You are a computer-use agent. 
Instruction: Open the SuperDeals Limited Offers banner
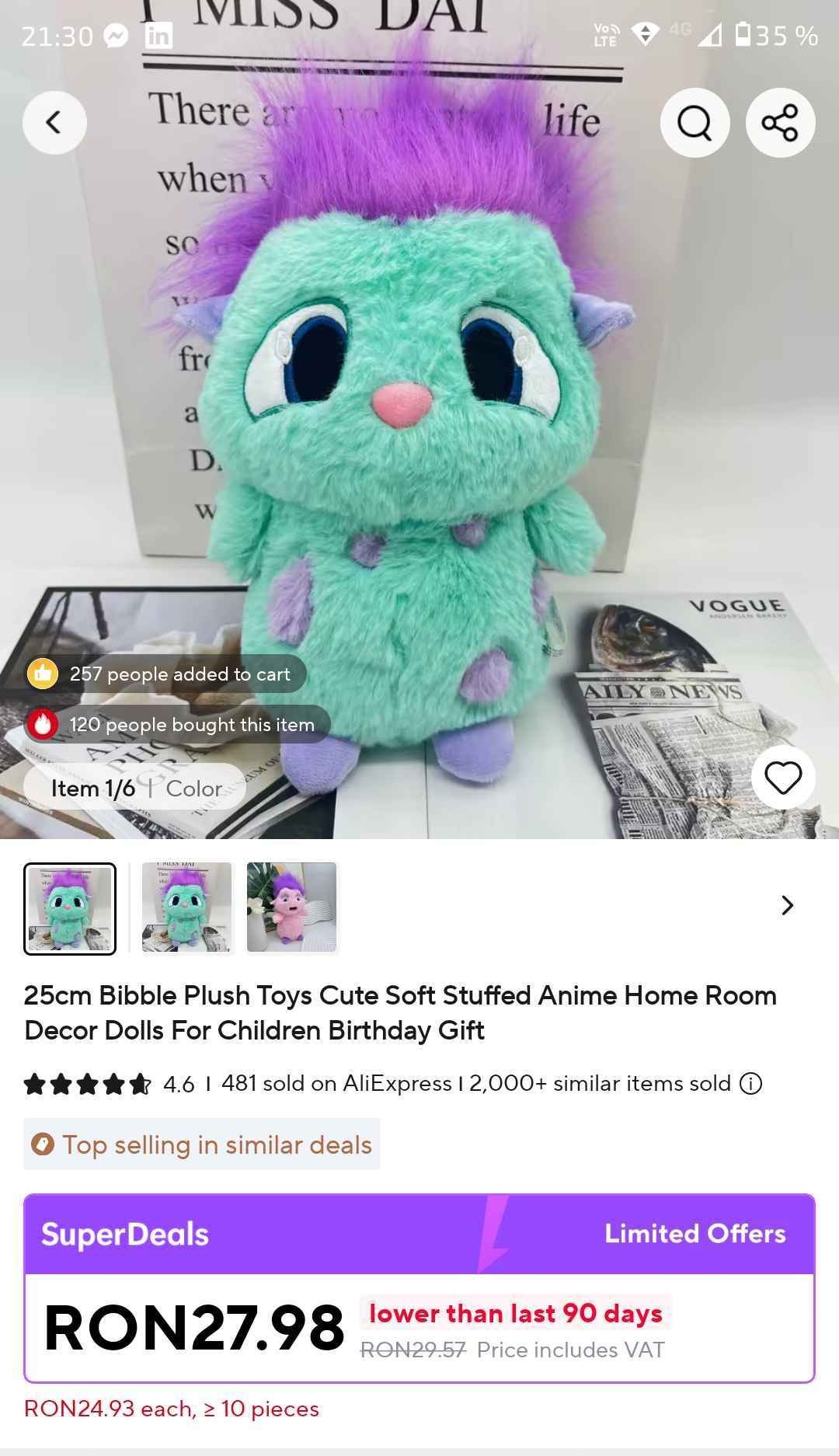tap(419, 1234)
